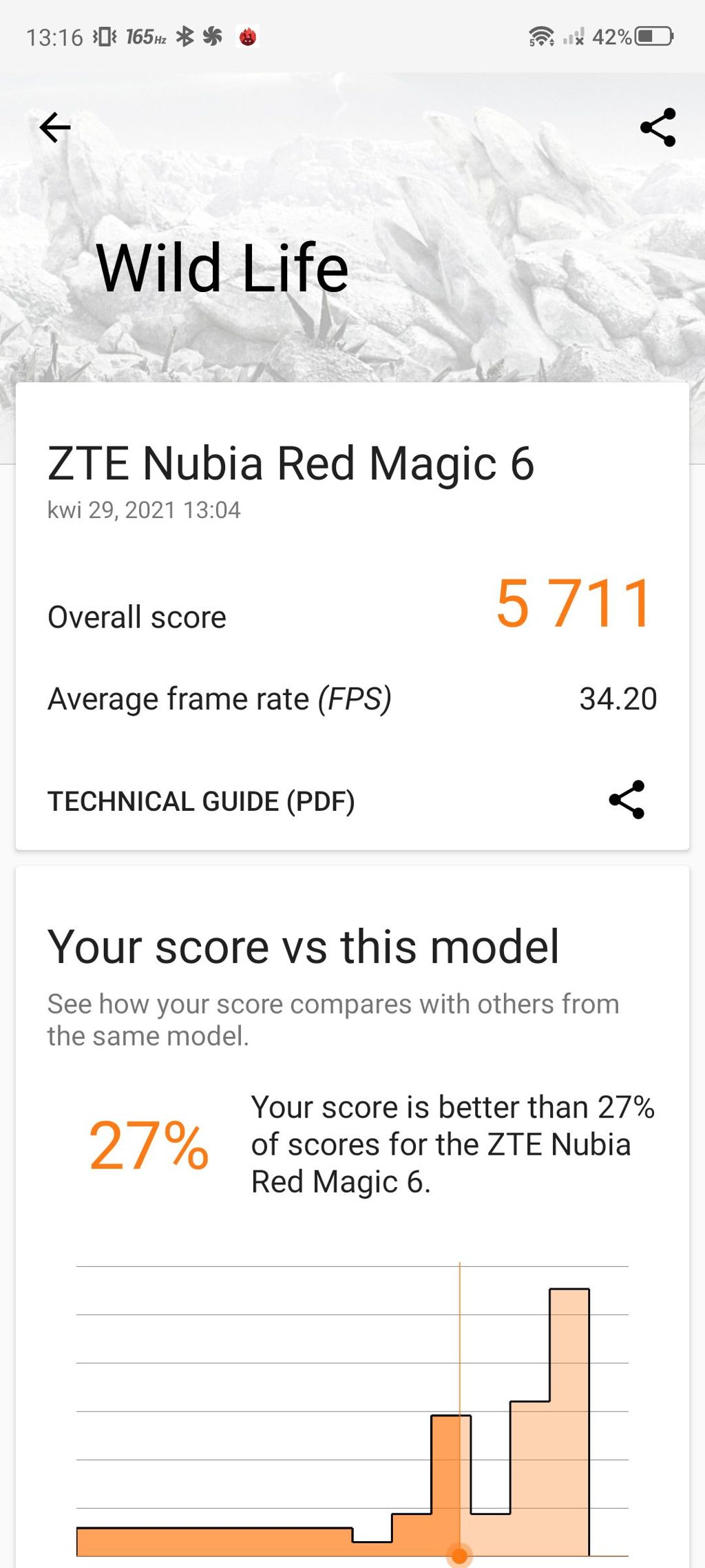Tap the share icon in the score card
Screen dimensions: 705x1568
coord(627,800)
